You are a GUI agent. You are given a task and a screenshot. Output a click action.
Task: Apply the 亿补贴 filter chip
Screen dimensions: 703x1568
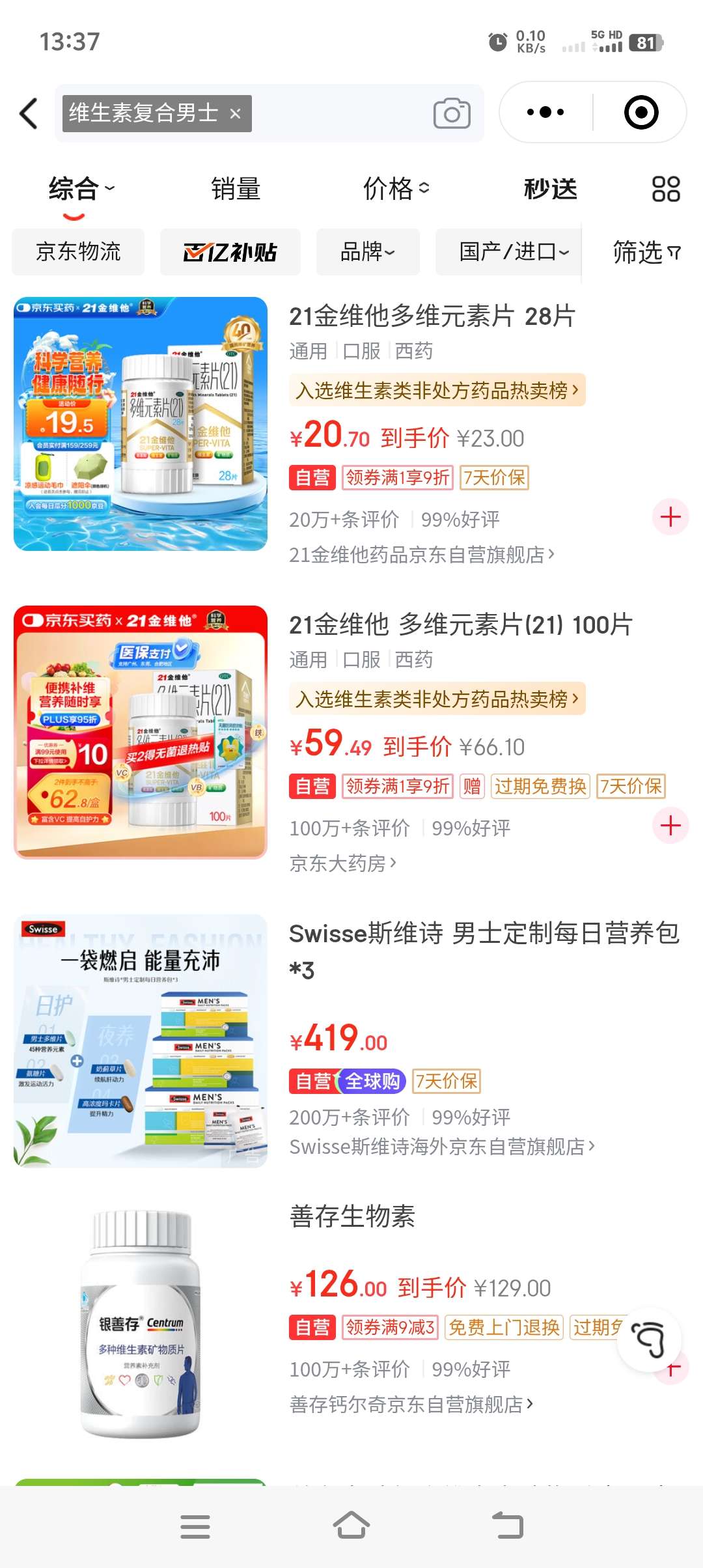pos(230,251)
